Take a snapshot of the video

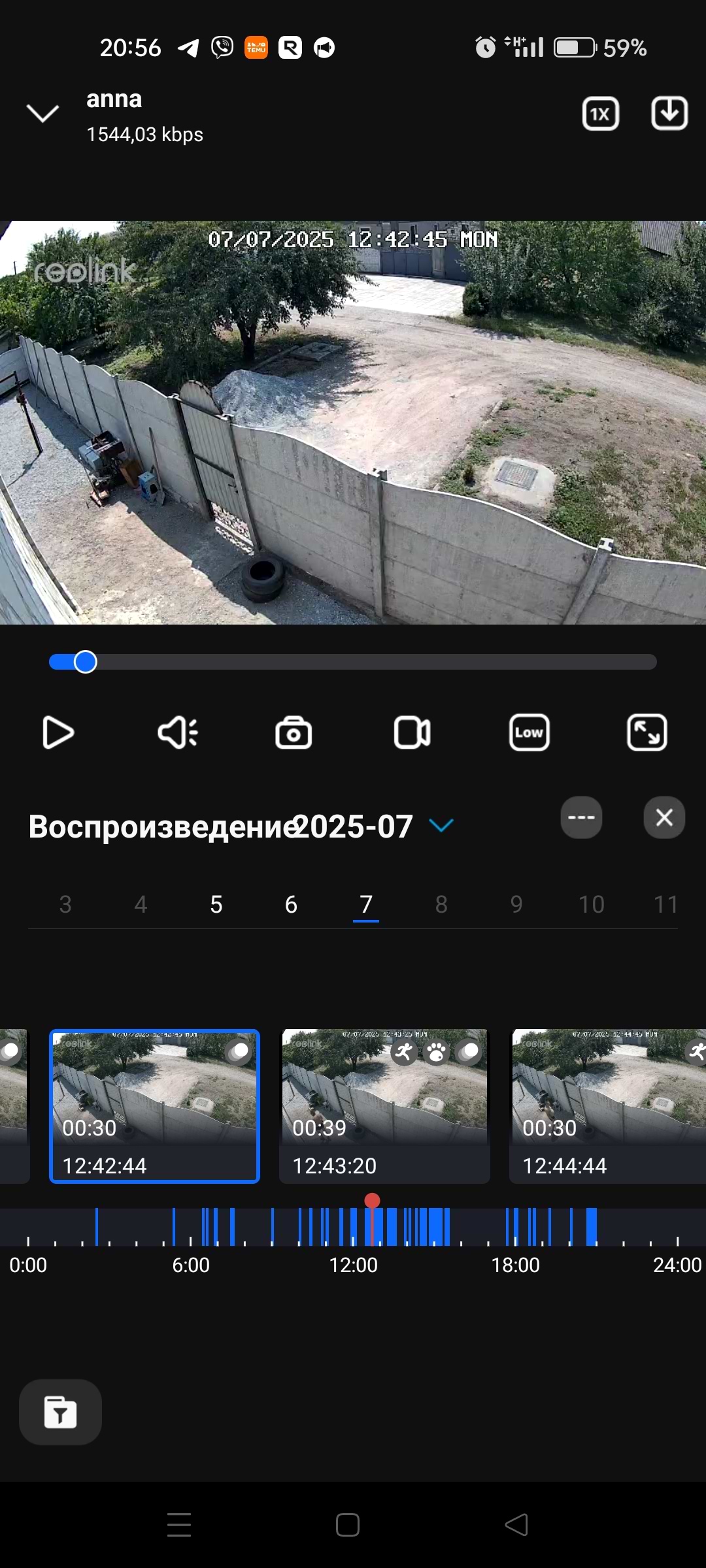[294, 732]
